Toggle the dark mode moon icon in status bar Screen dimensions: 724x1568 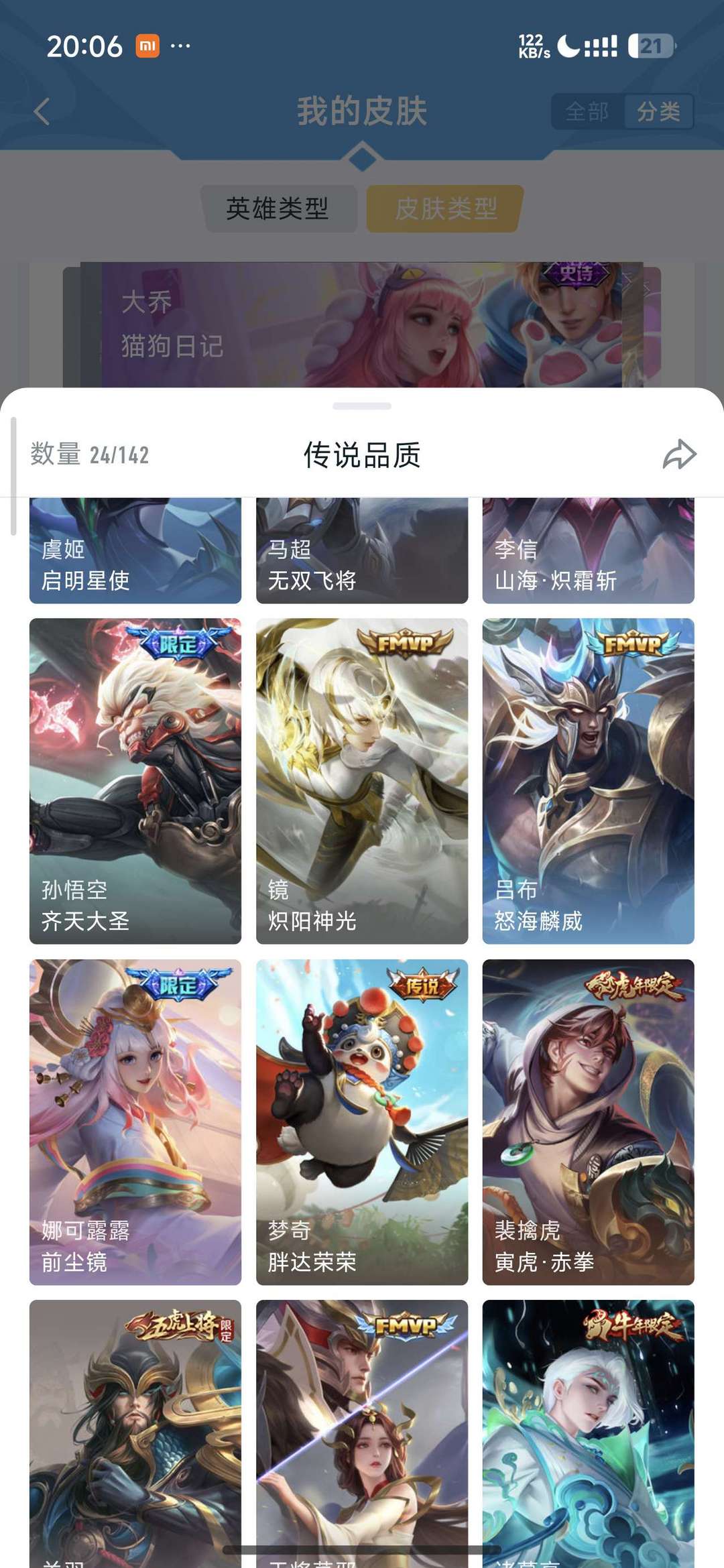(x=568, y=45)
